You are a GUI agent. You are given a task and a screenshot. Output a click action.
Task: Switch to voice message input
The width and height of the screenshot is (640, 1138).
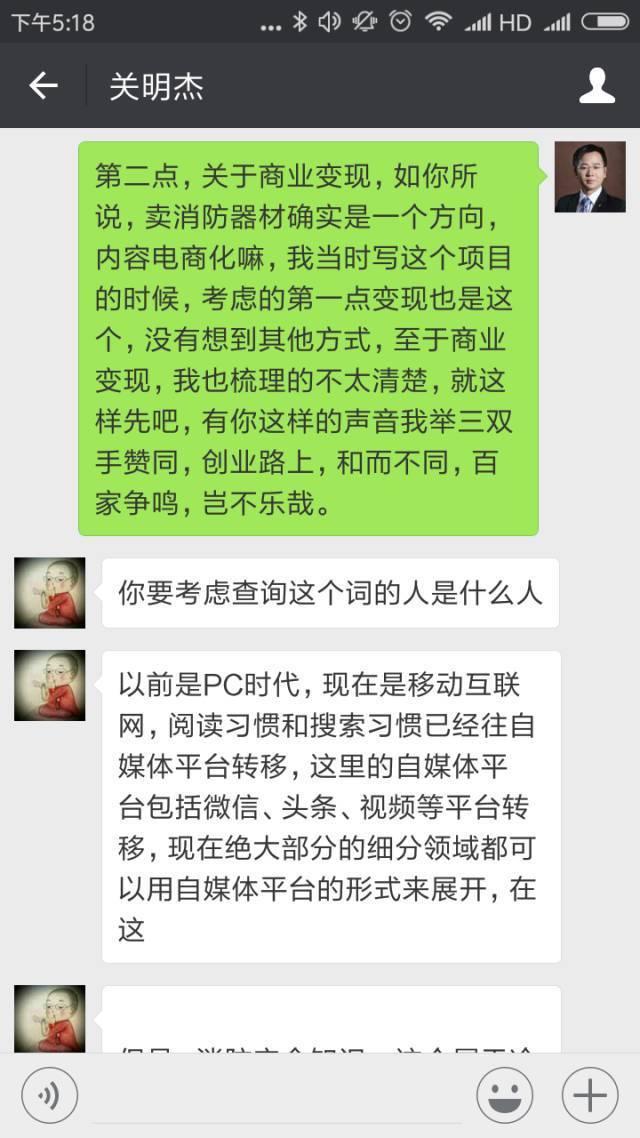[x=49, y=1096]
